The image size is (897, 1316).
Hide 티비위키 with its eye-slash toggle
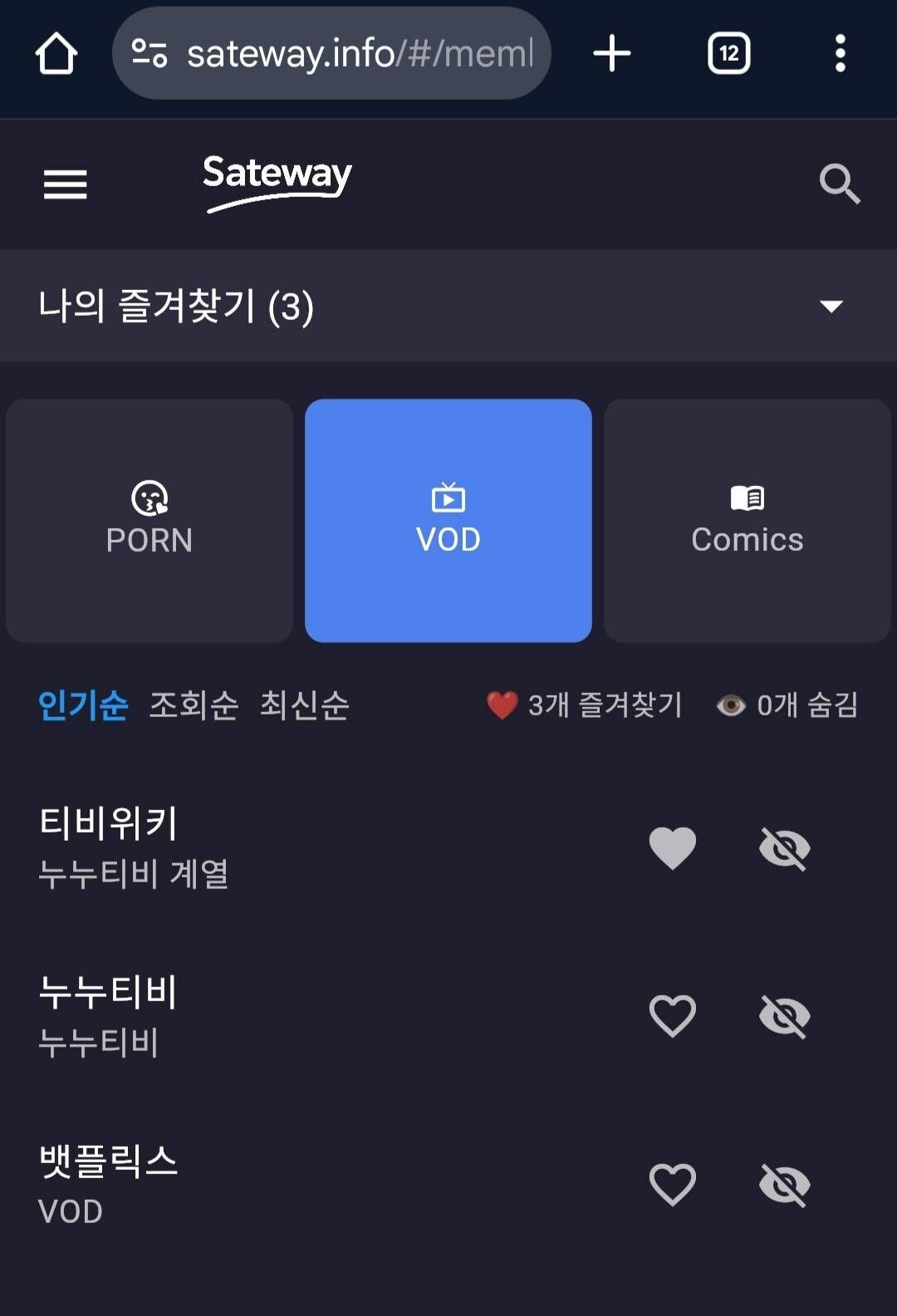[x=785, y=847]
